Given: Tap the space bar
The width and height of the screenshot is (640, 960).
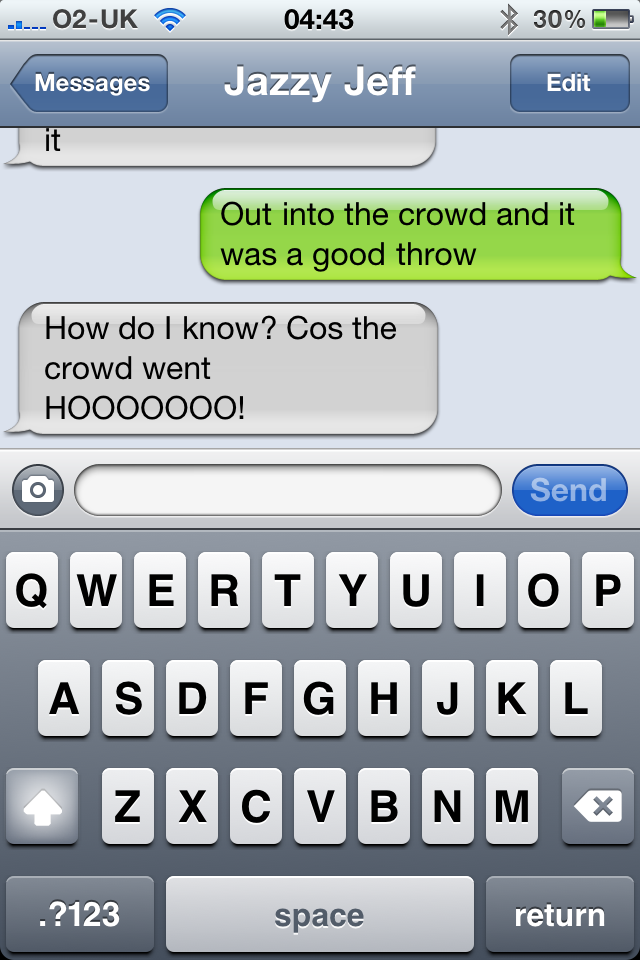Looking at the screenshot, I should pyautogui.click(x=320, y=914).
